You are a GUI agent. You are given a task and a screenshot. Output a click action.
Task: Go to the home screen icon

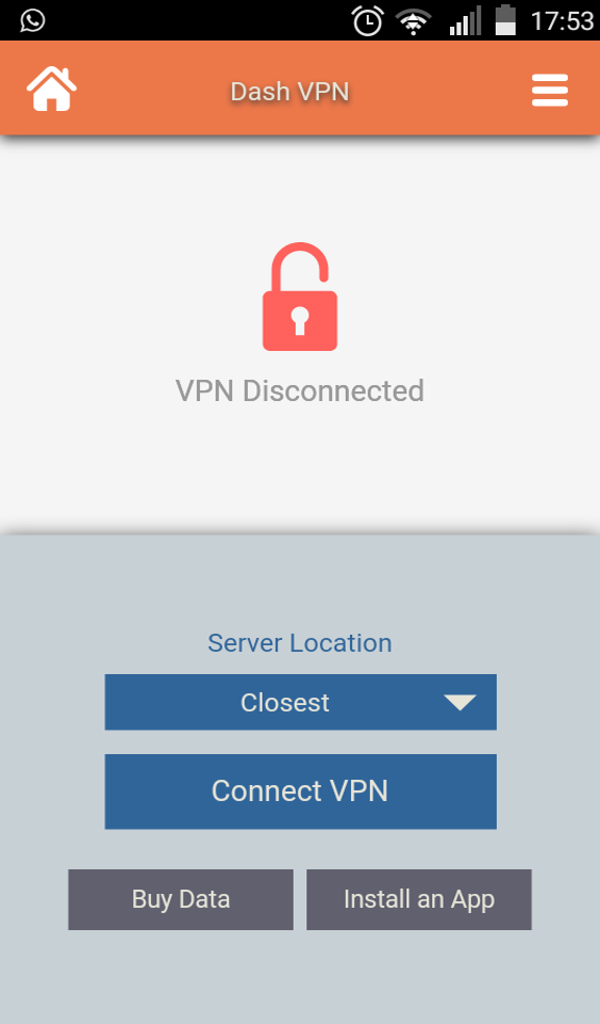51,89
